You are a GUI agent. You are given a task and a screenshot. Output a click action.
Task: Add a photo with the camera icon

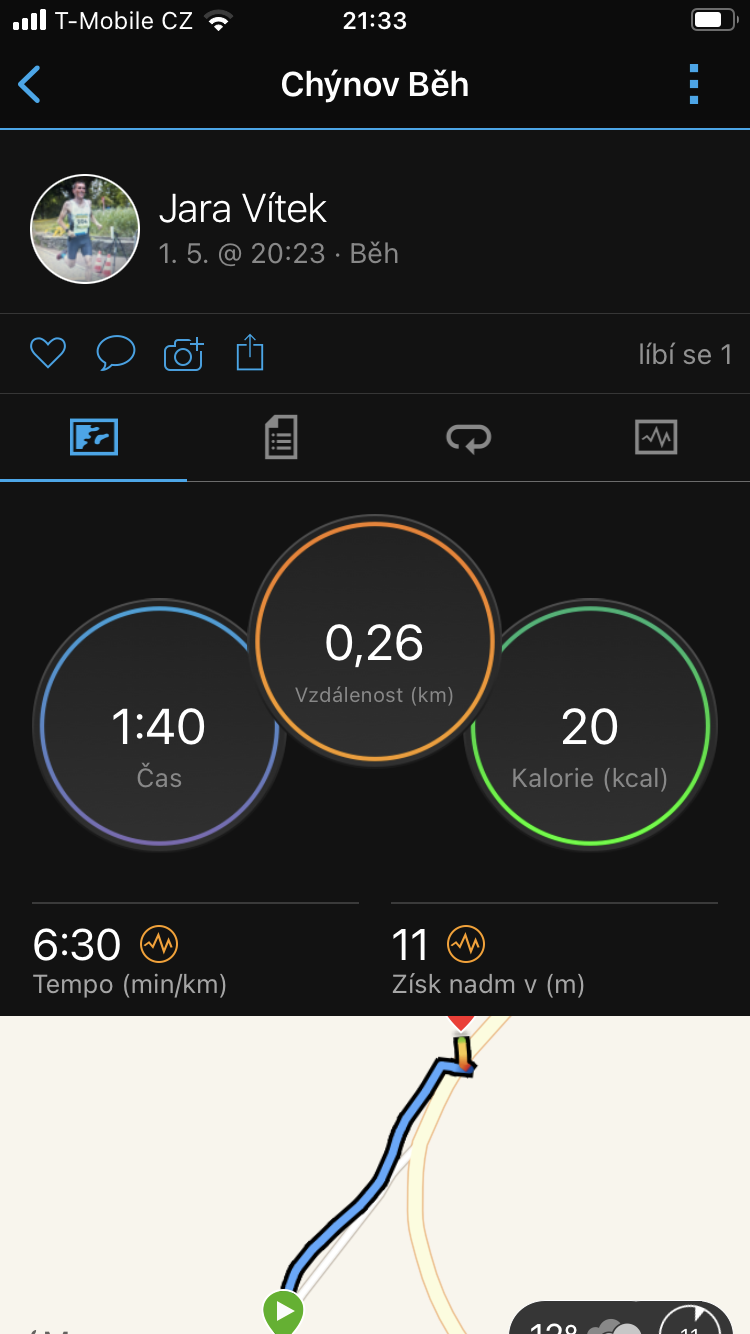(183, 354)
